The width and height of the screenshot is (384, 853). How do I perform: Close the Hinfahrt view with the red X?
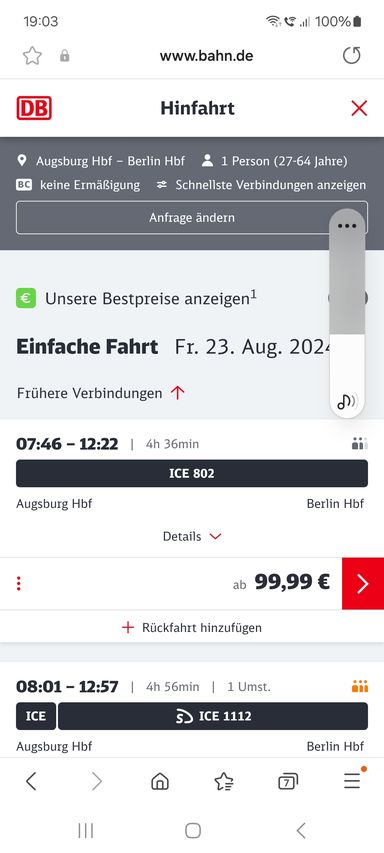[x=359, y=108]
